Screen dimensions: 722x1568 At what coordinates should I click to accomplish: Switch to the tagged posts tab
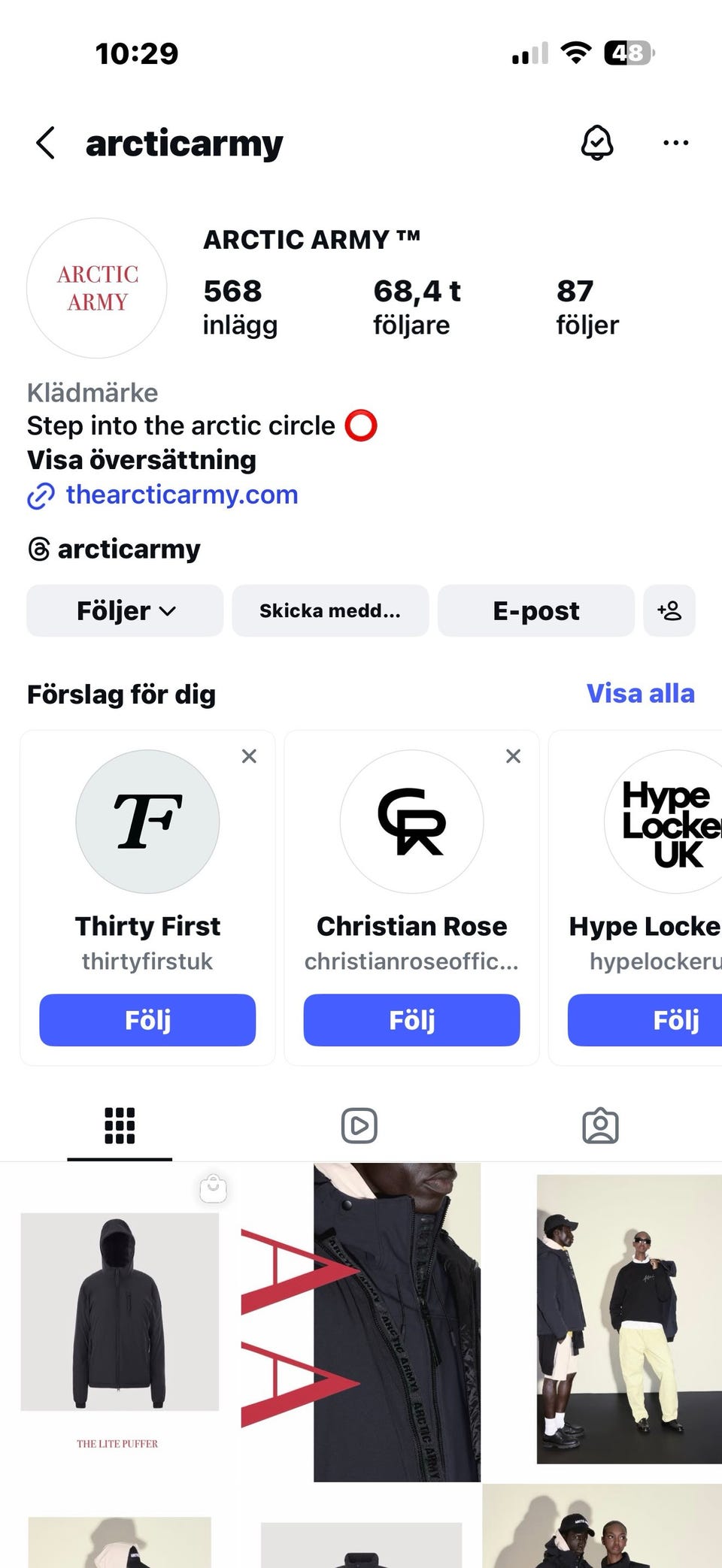[600, 1125]
